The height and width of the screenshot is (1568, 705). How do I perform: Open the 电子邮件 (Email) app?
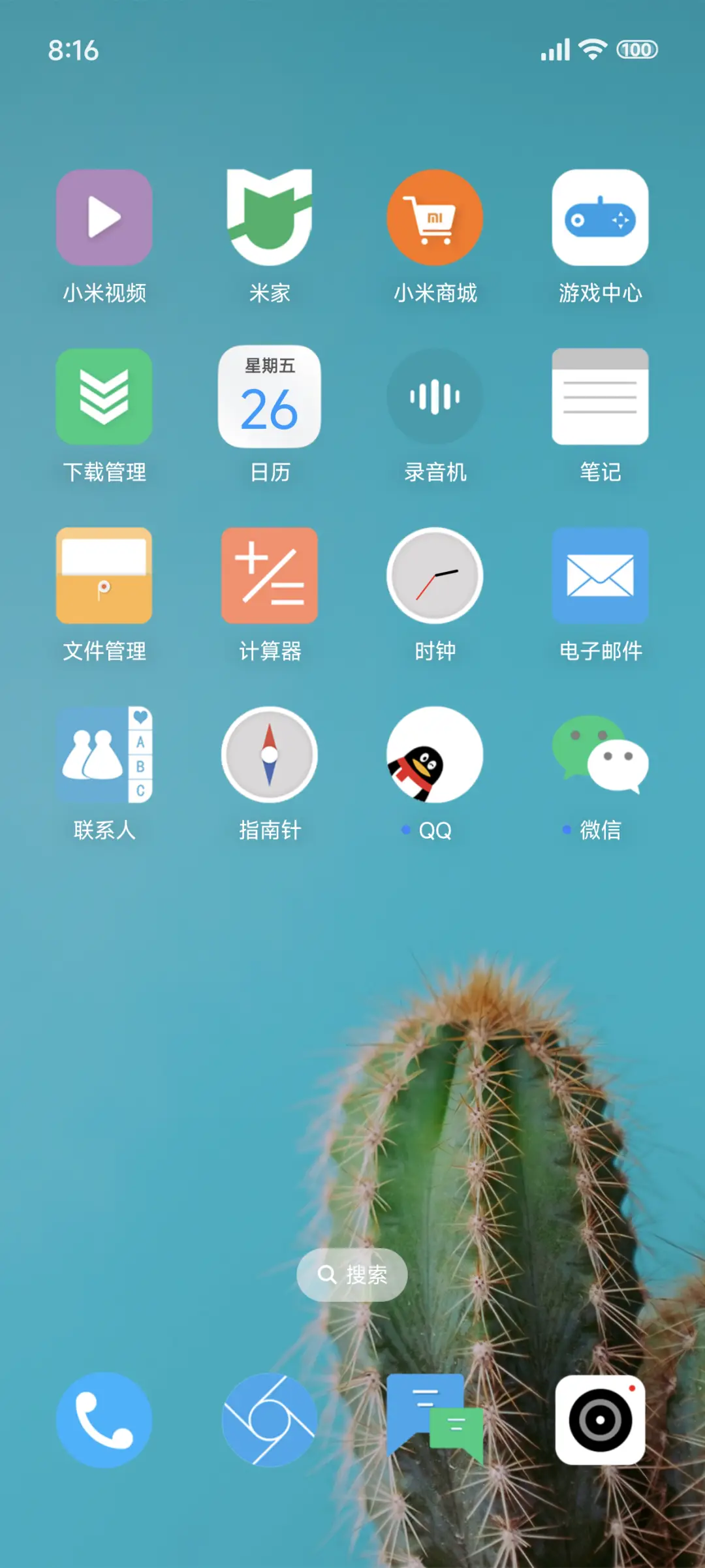[x=601, y=576]
